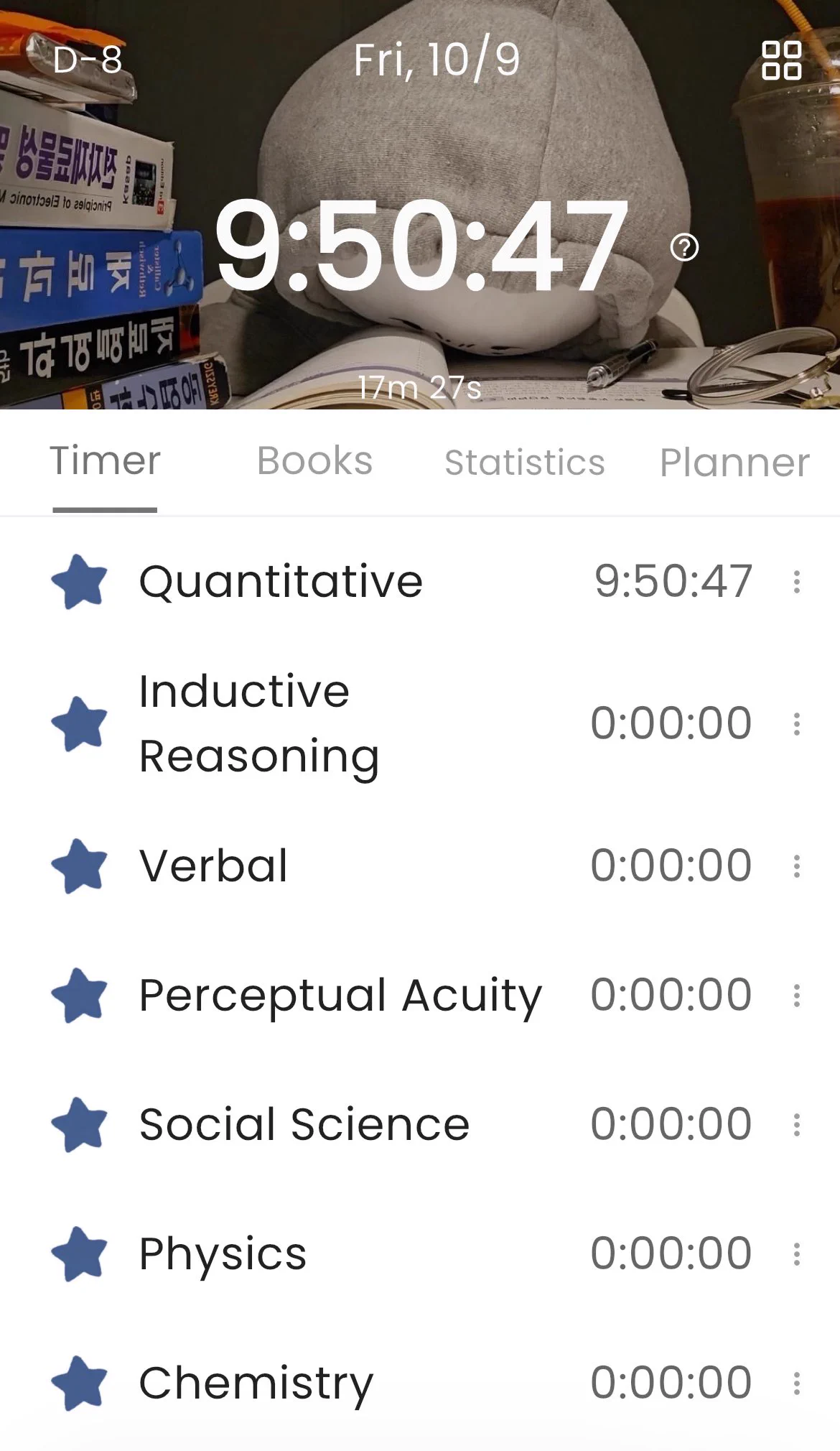840x1451 pixels.
Task: Open options menu for Social Science
Action: (796, 1125)
